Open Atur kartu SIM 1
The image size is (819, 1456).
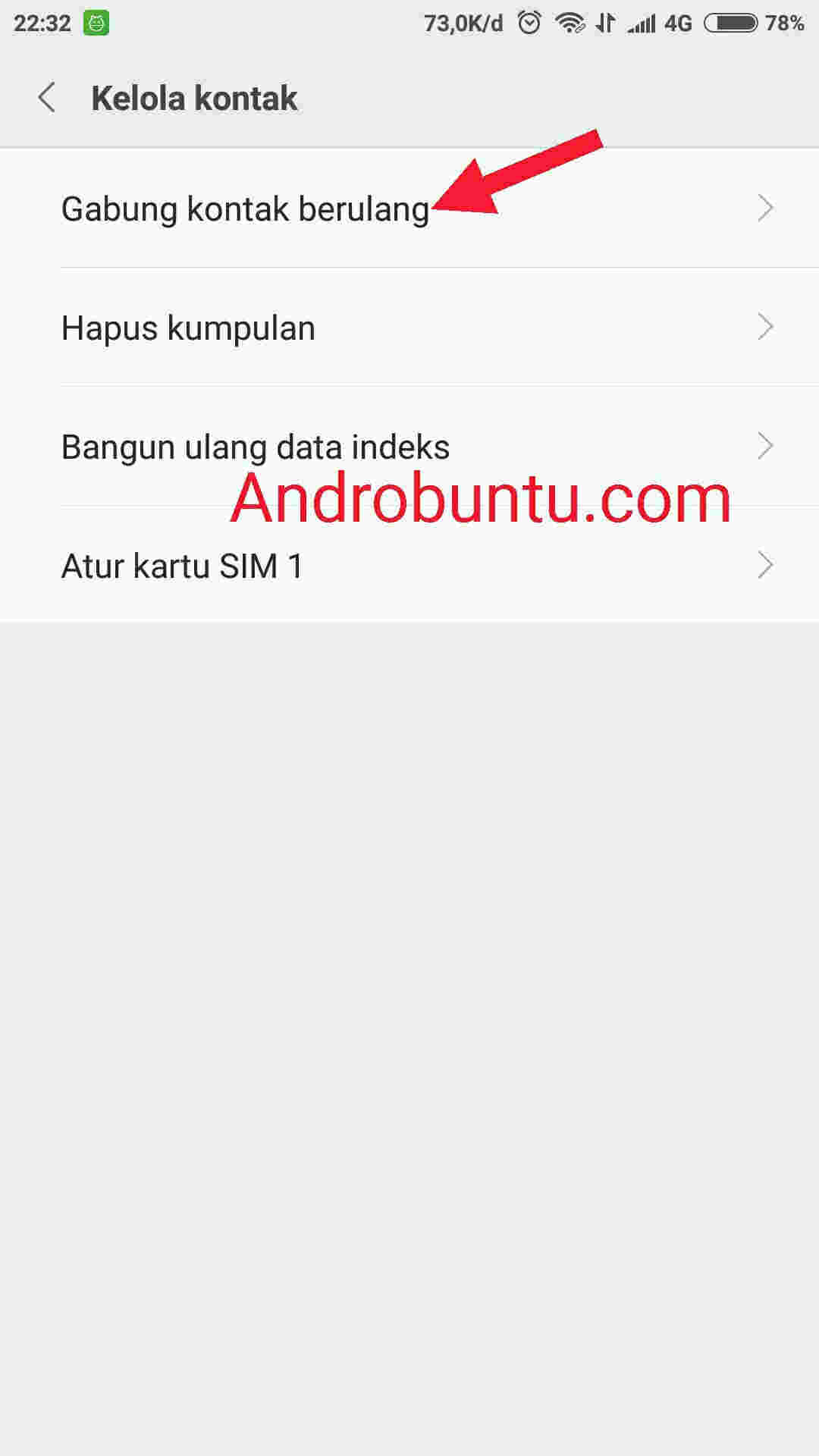click(182, 564)
